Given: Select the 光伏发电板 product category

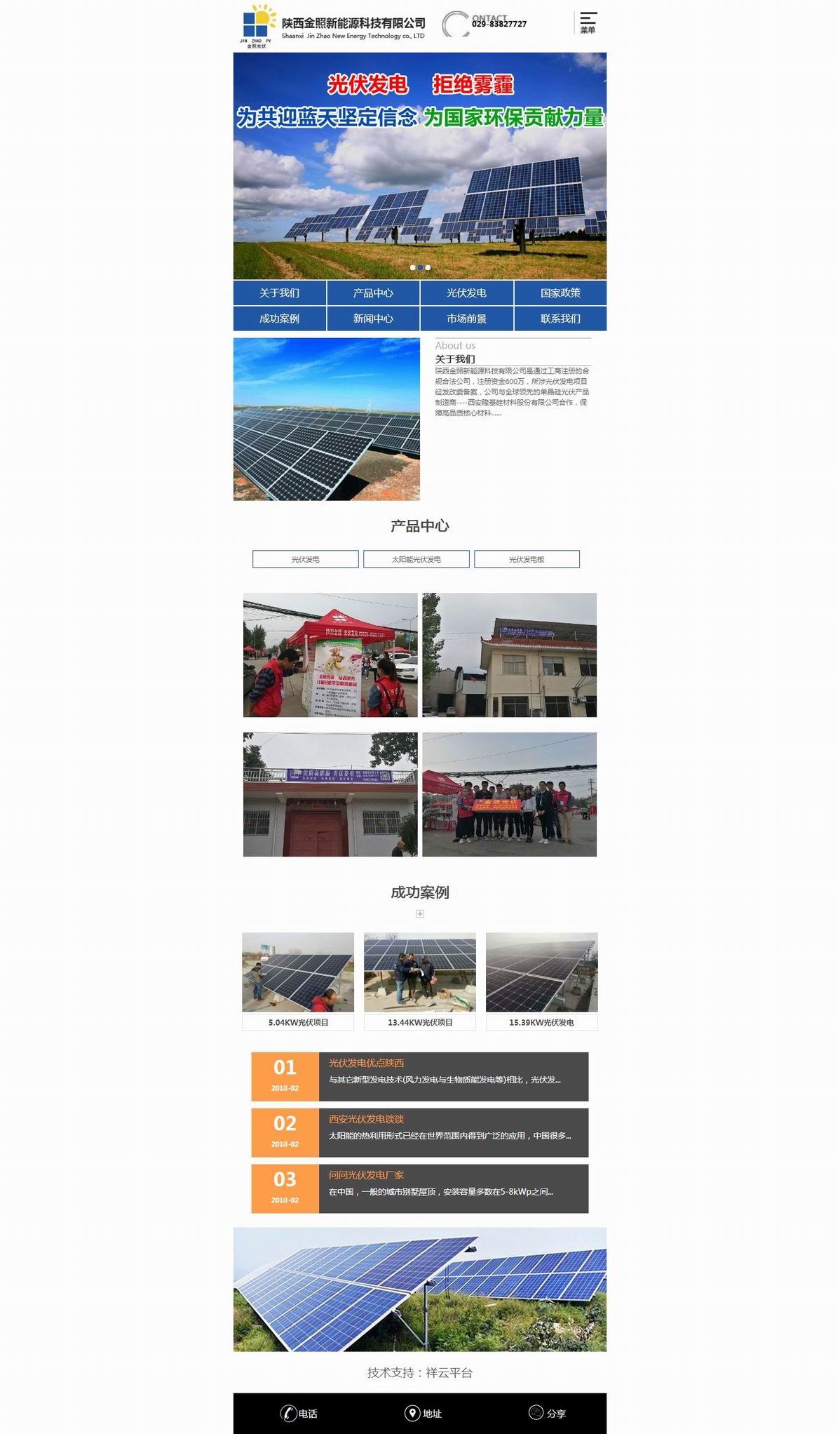Looking at the screenshot, I should (x=527, y=559).
